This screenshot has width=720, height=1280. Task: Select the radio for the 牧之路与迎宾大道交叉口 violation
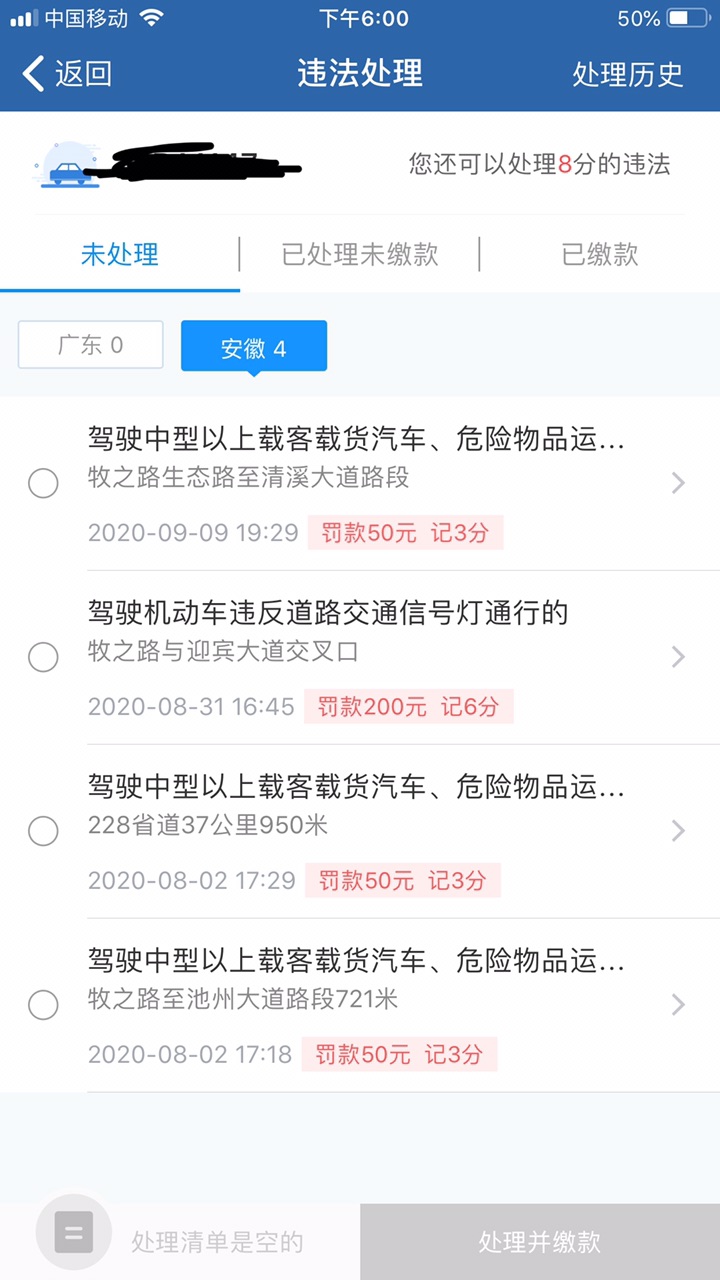coord(43,657)
